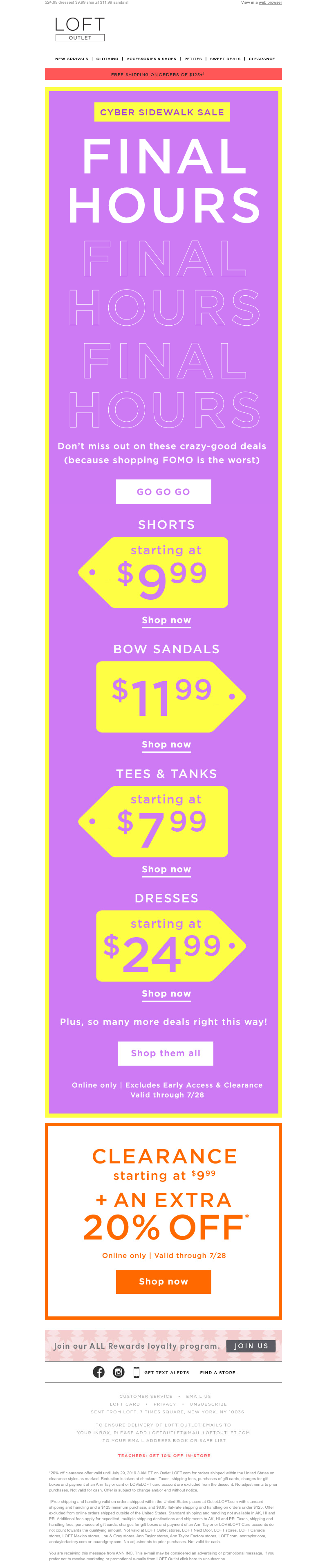Sign up via Get Text Alerts
This screenshot has width=327, height=1568.
pos(166,1372)
